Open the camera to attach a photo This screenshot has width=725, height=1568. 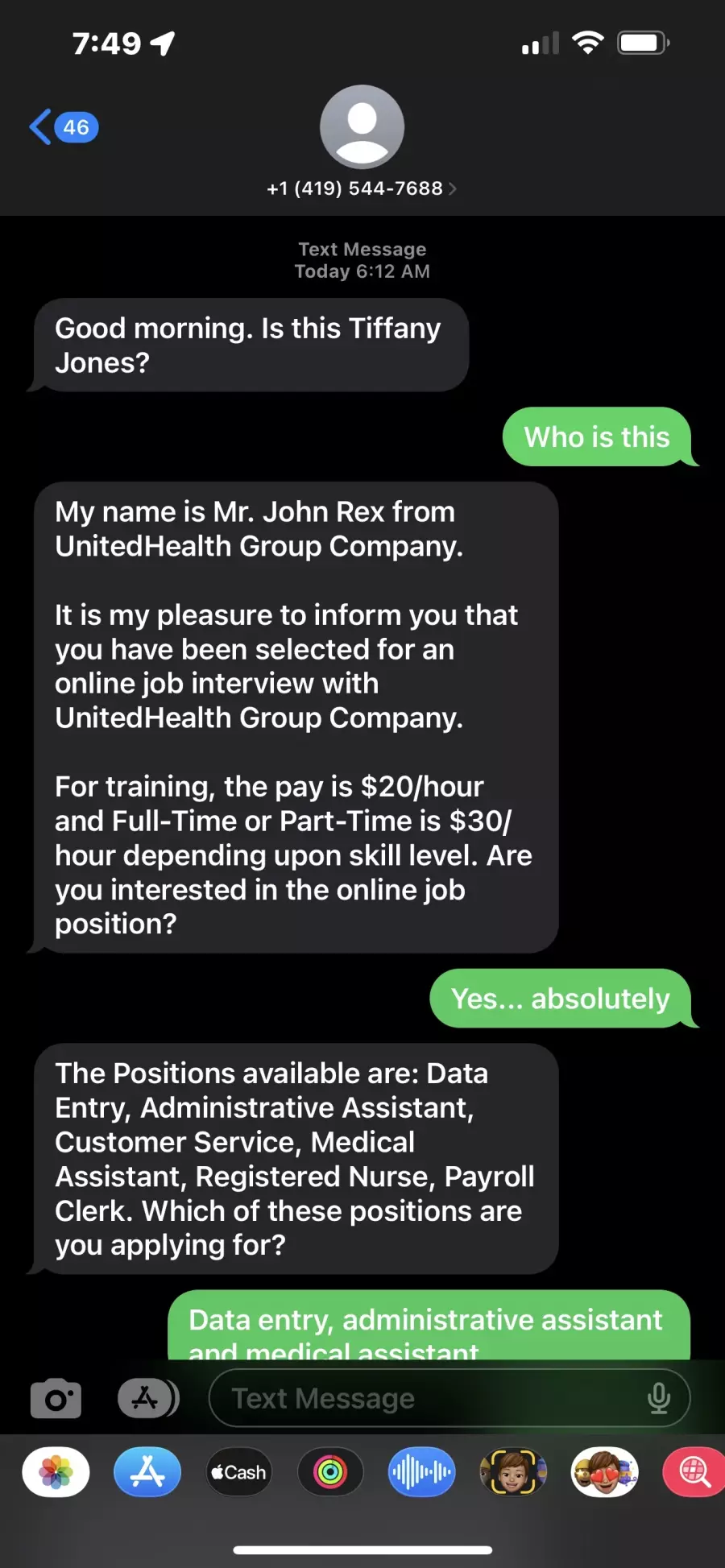[56, 1399]
